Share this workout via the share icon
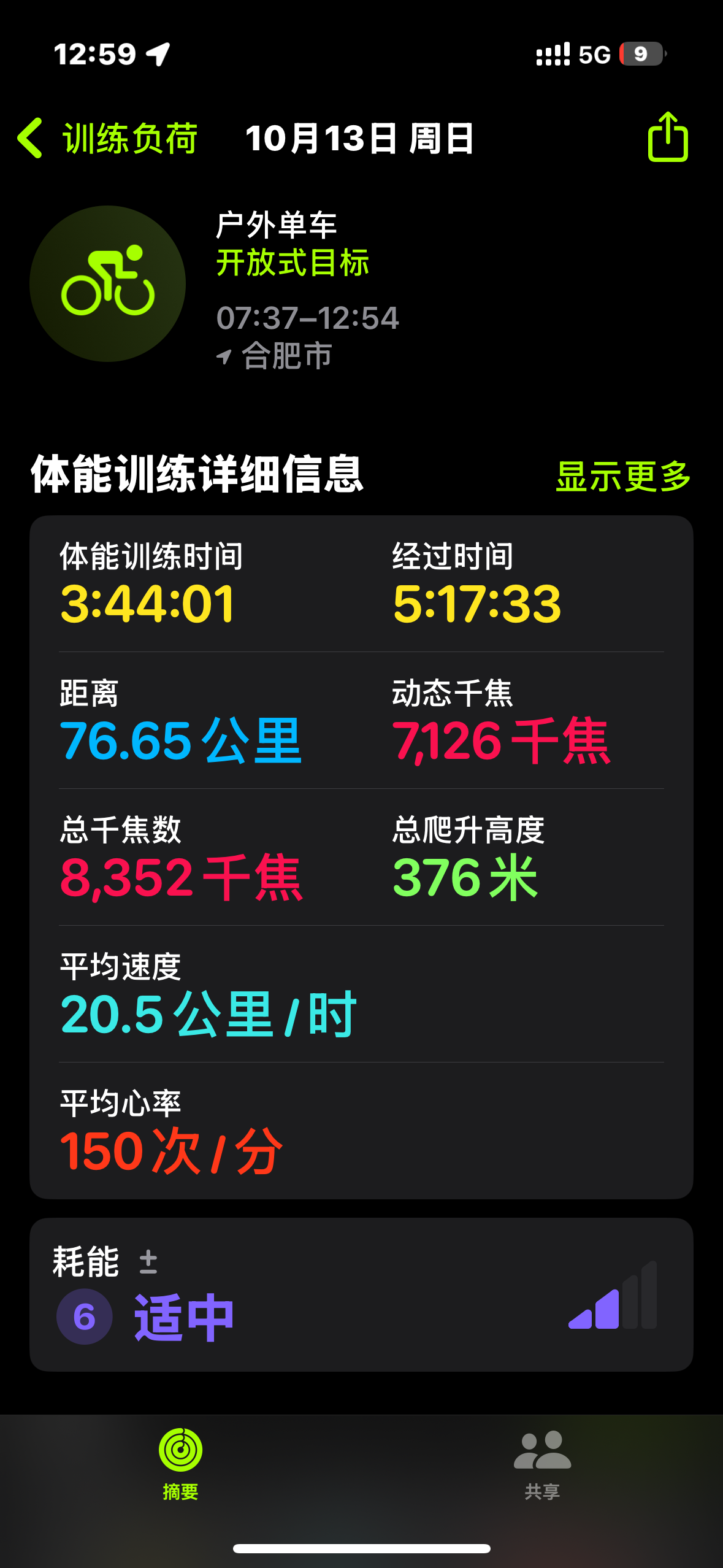The height and width of the screenshot is (1568, 723). (x=668, y=136)
